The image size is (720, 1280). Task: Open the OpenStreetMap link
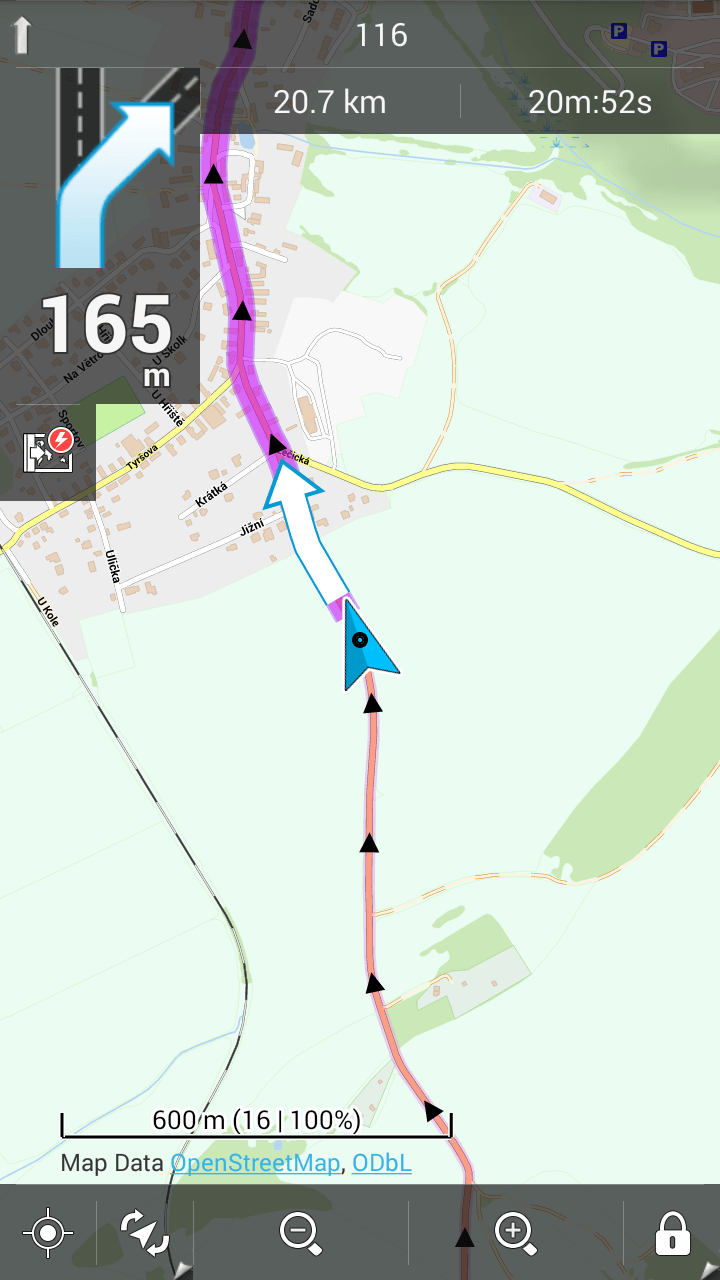point(255,1164)
